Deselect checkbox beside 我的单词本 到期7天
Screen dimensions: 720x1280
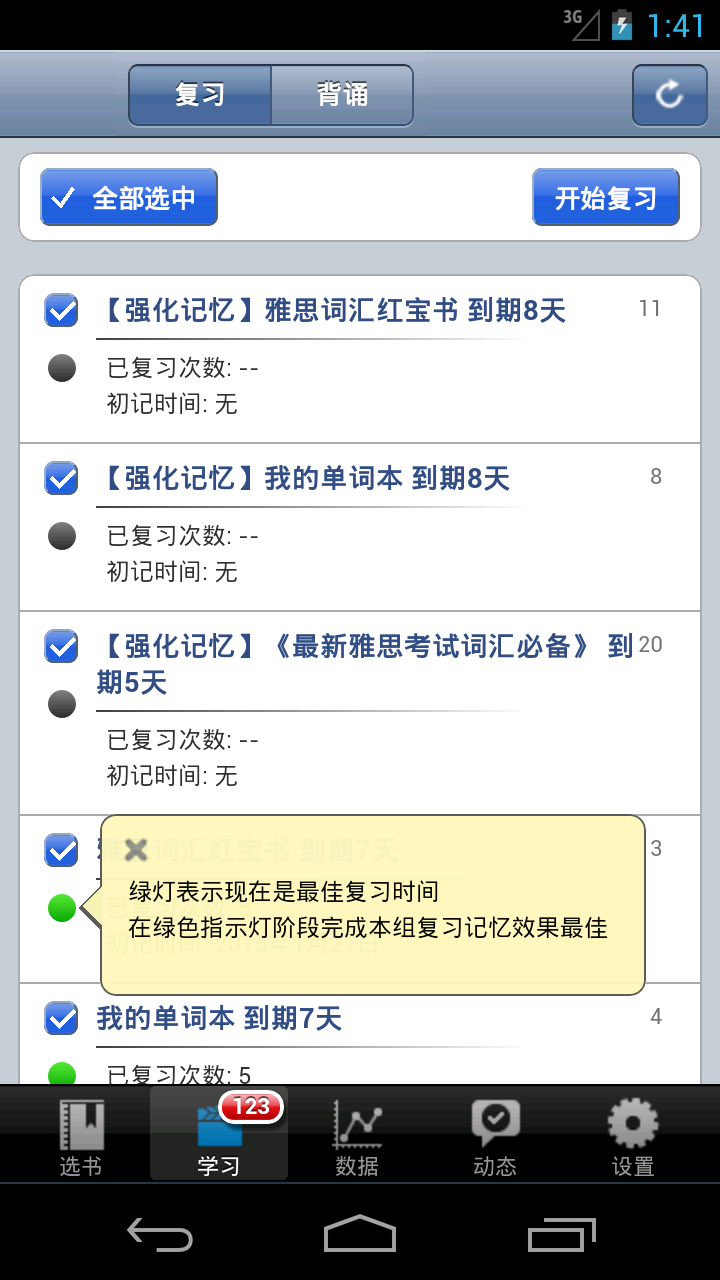point(60,1018)
